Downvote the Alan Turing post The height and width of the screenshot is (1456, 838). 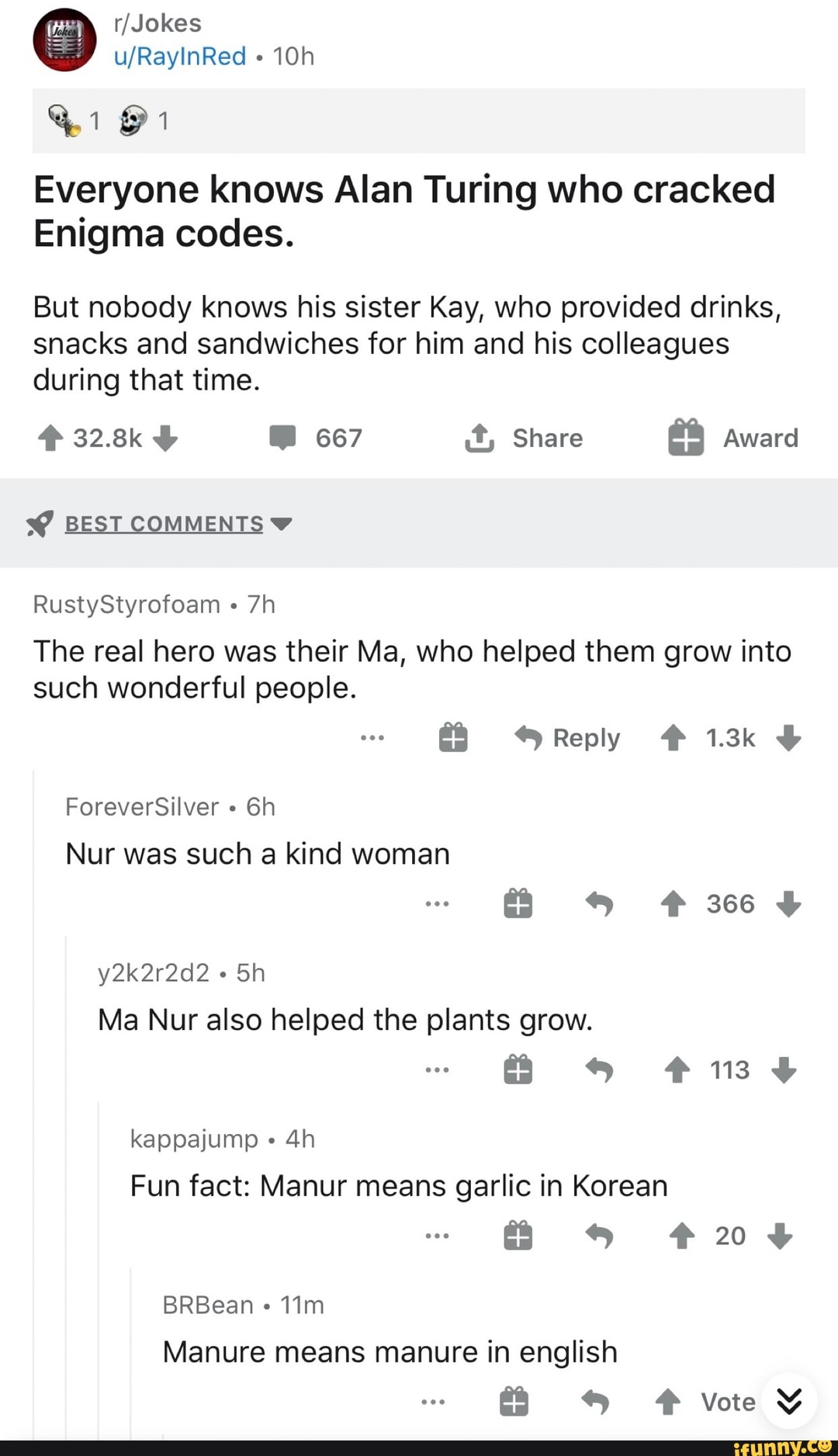pyautogui.click(x=165, y=439)
